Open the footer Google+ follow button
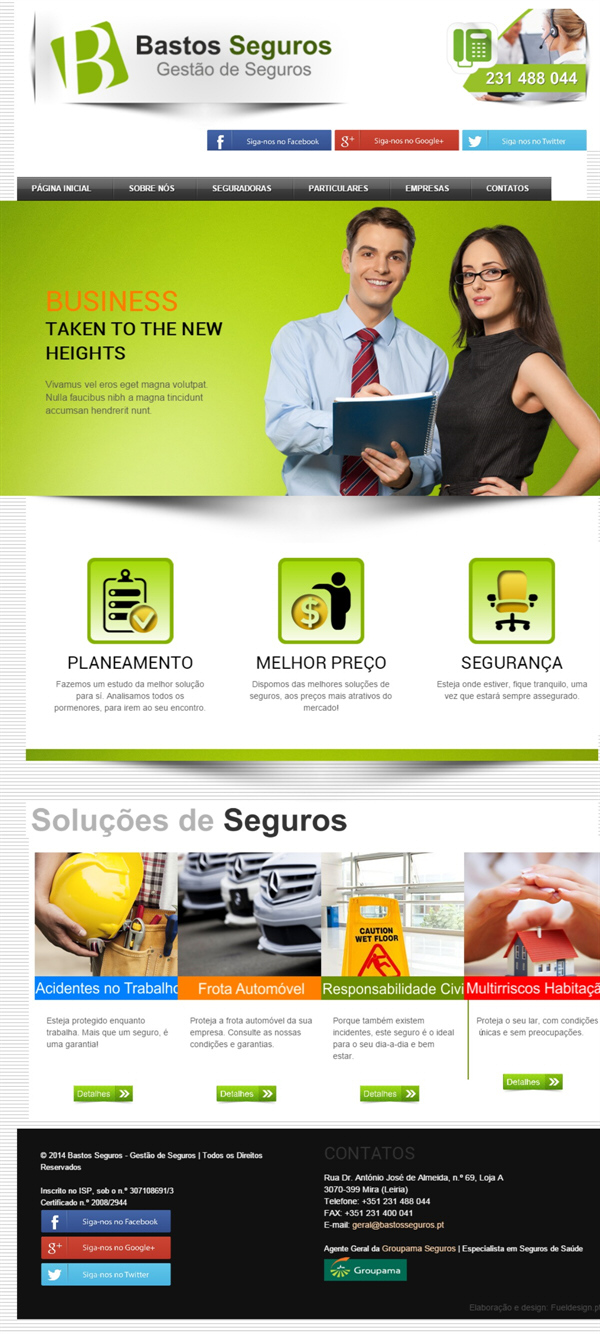Viewport: 600px width, 1334px height. [x=105, y=1247]
